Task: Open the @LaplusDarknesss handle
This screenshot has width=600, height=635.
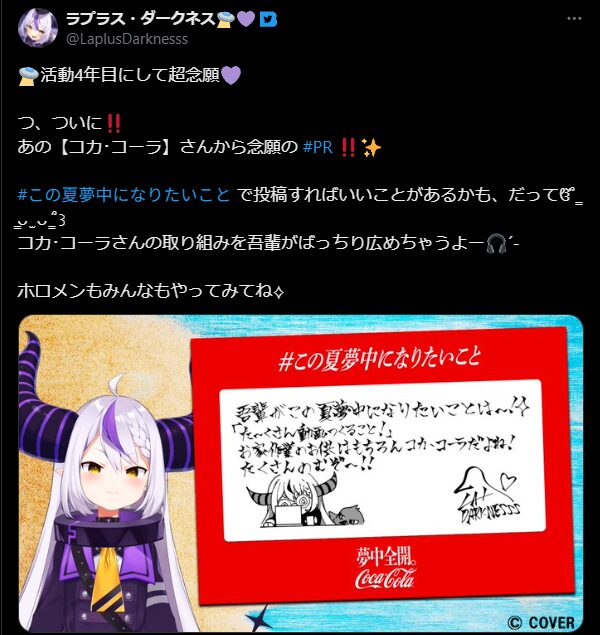Action: coord(126,37)
